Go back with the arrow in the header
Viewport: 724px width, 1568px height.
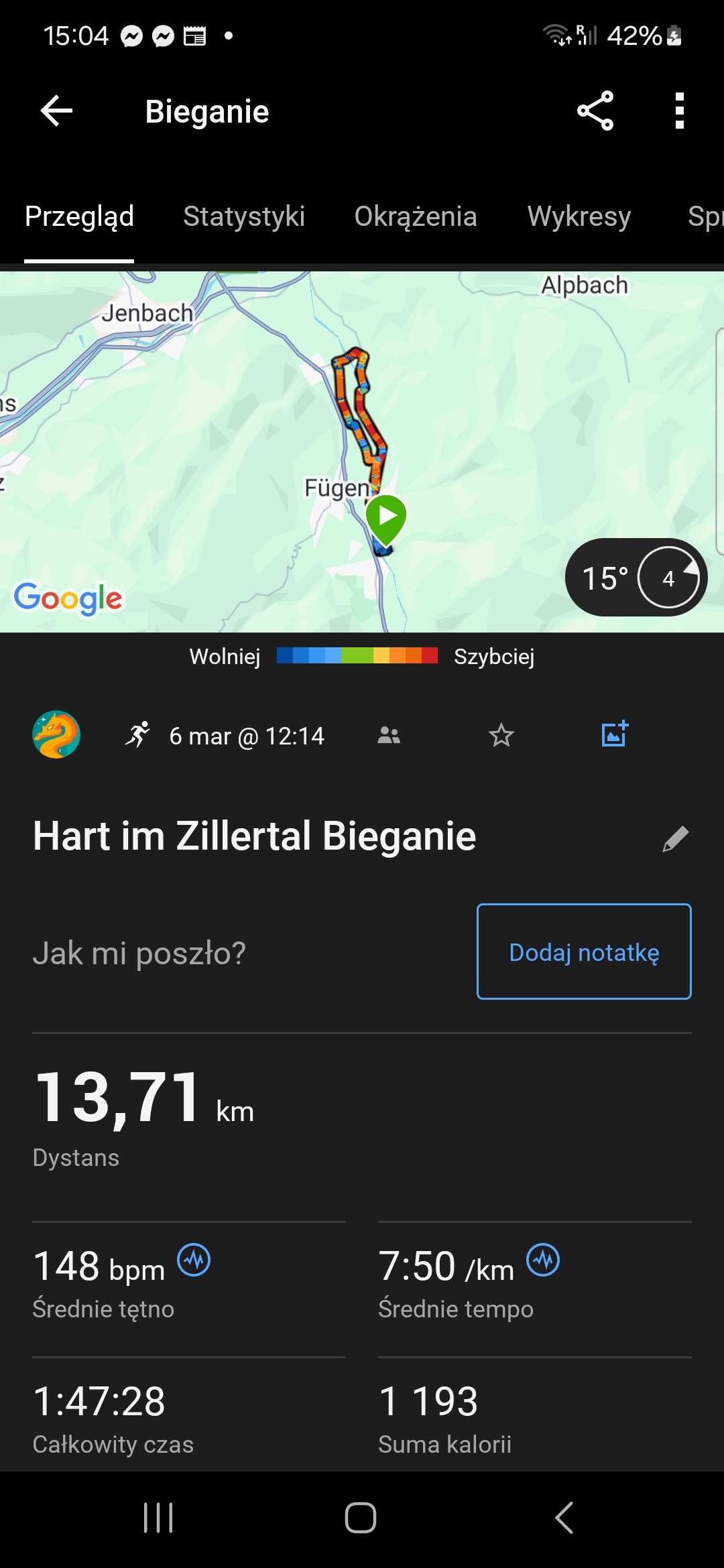click(x=56, y=111)
